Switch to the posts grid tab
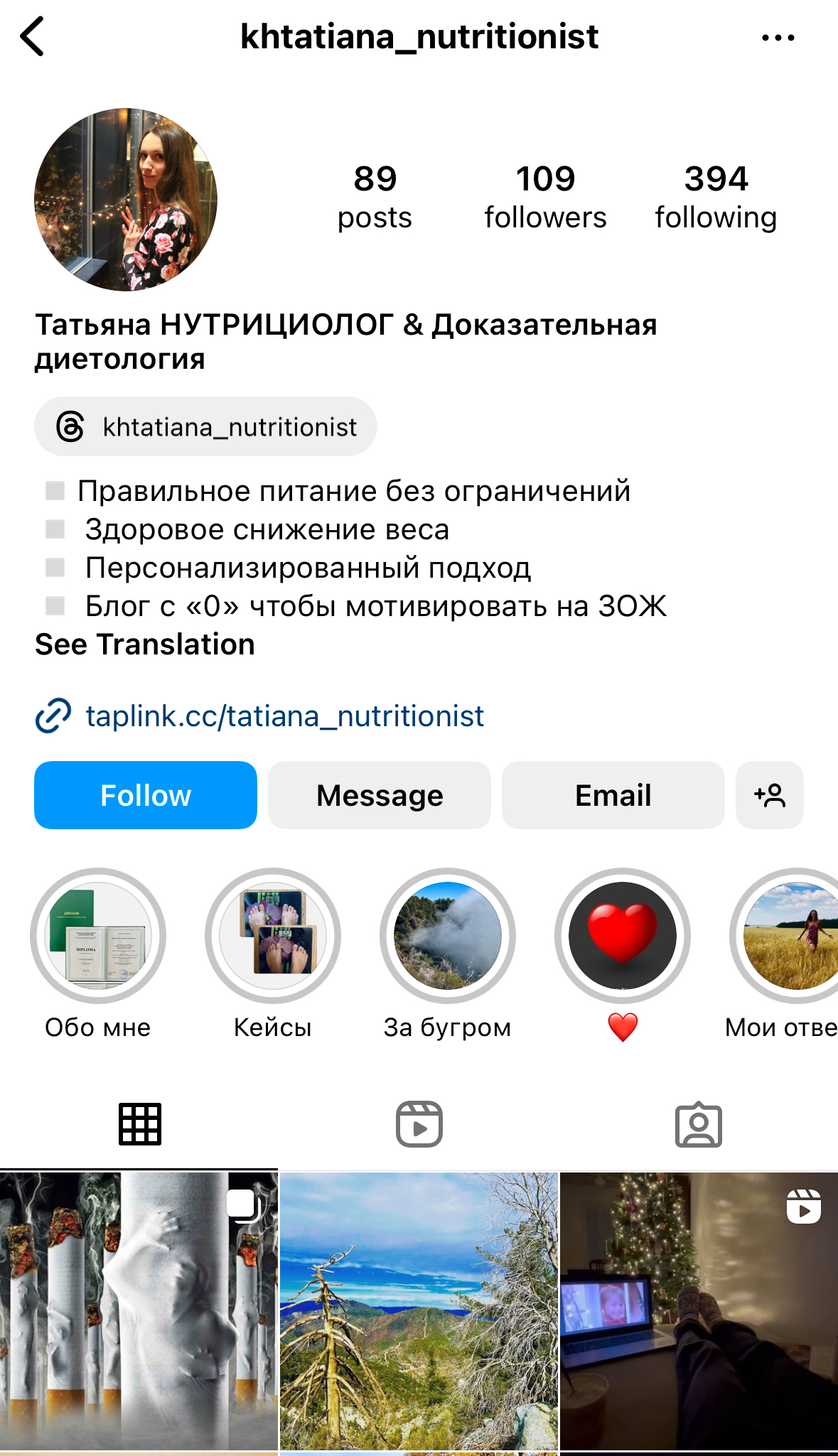Viewport: 838px width, 1456px height. (140, 1124)
